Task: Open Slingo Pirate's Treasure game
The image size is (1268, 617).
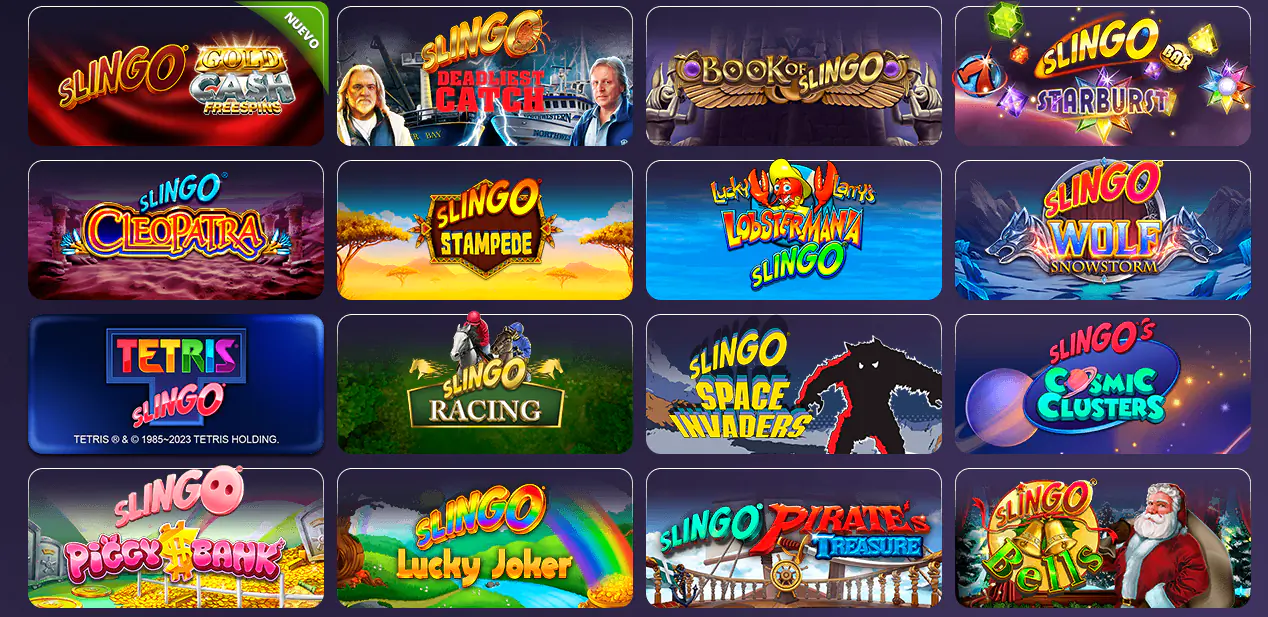Action: pos(794,538)
